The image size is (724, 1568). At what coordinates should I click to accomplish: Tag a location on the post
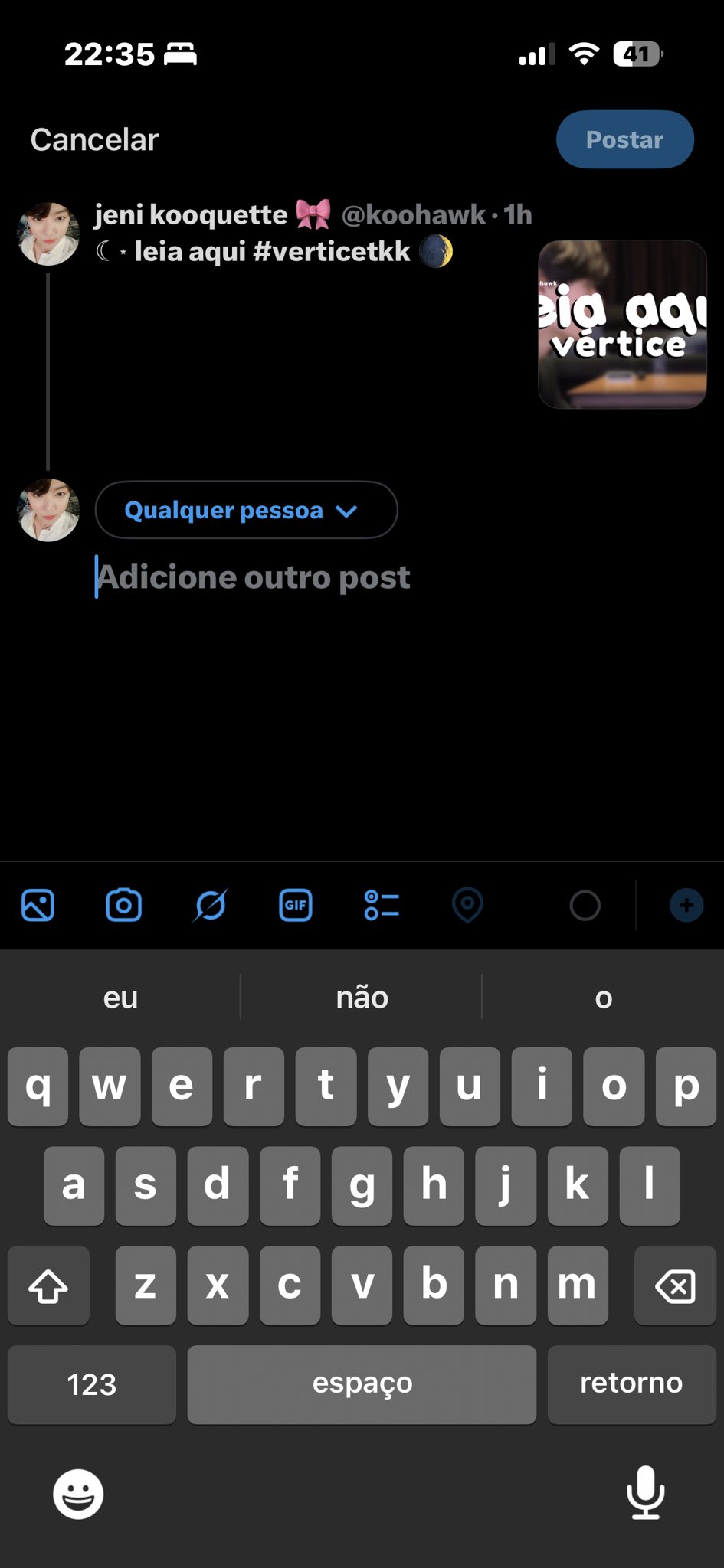pyautogui.click(x=467, y=905)
